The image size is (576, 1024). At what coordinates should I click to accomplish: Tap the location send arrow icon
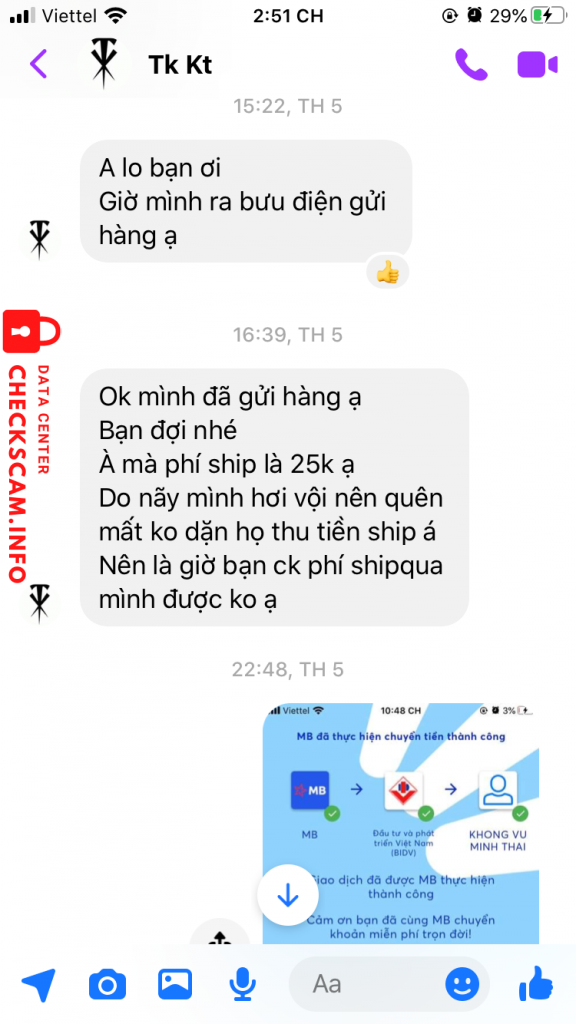click(39, 984)
